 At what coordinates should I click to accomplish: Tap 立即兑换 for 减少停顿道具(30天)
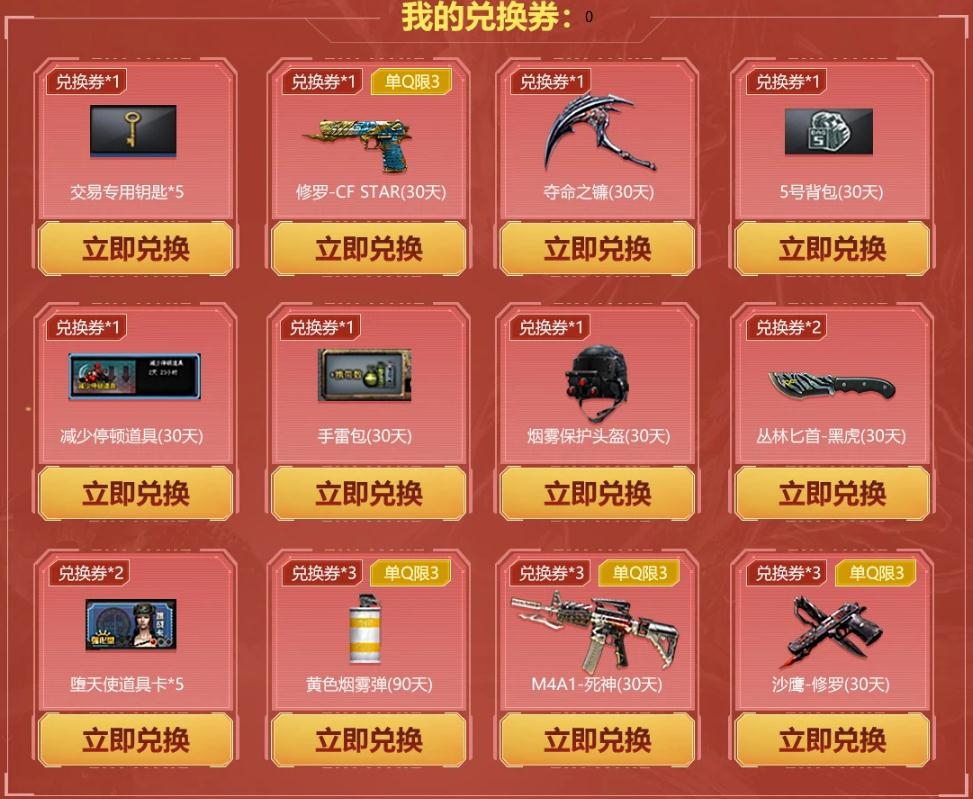click(136, 493)
